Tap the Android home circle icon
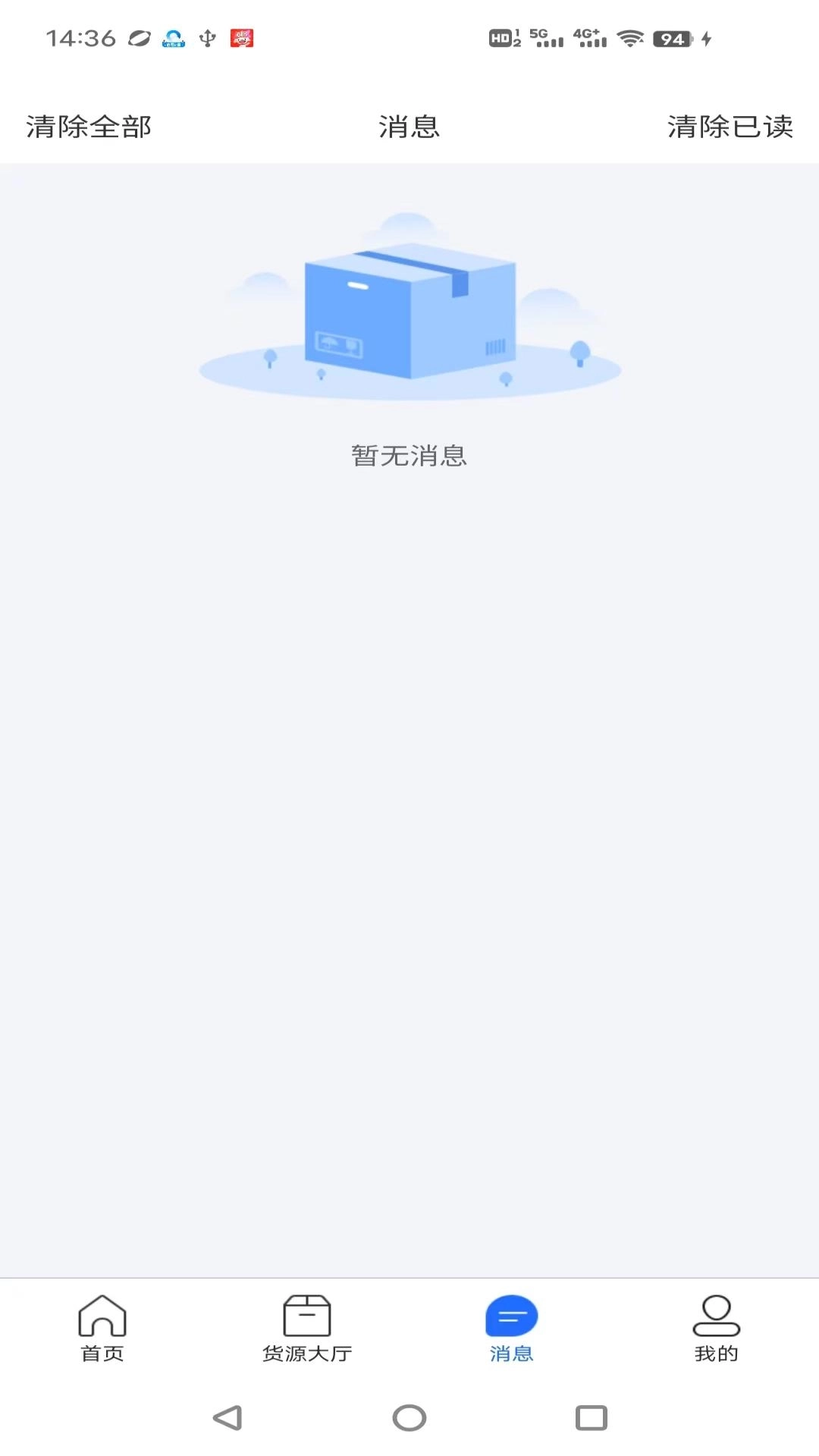 click(409, 1415)
